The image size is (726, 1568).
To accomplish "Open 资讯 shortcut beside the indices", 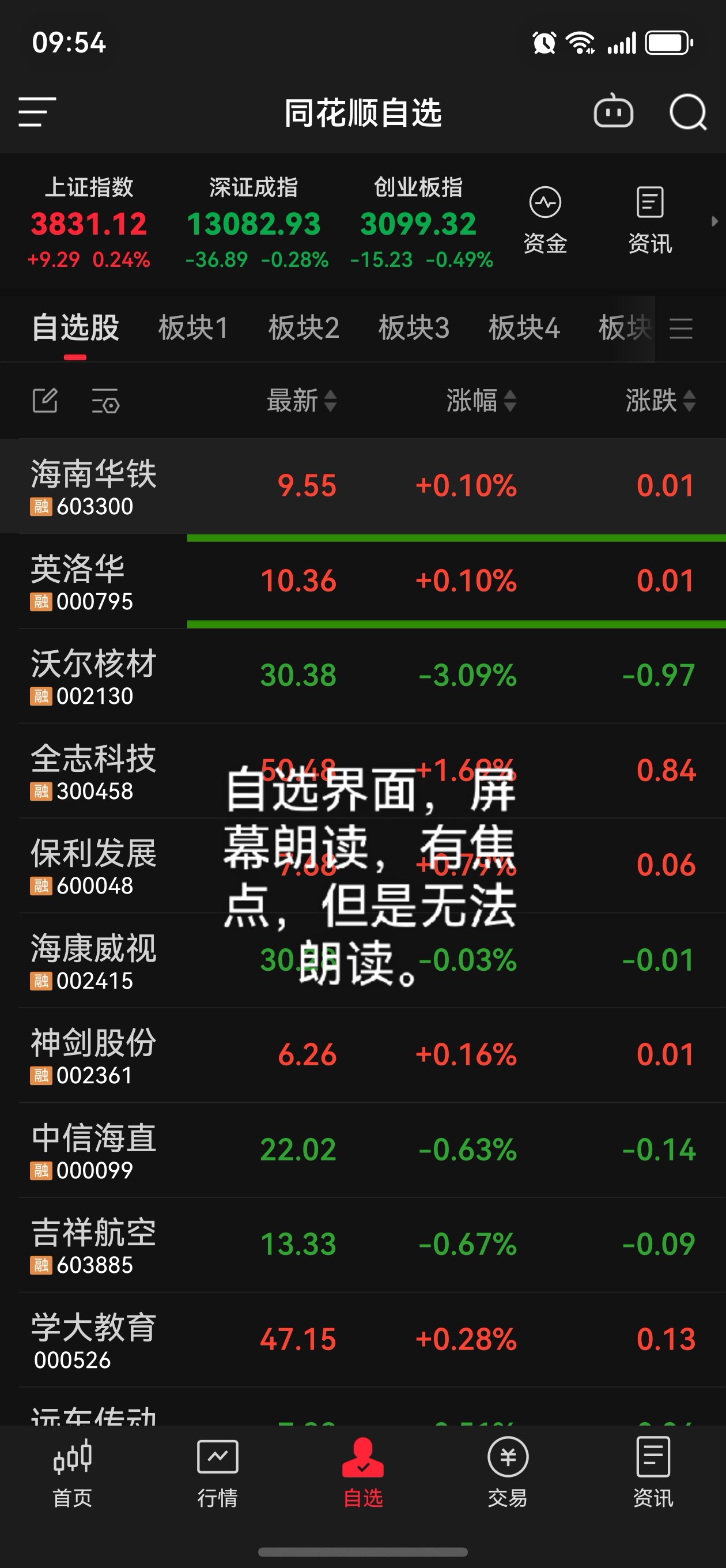I will pos(650,220).
